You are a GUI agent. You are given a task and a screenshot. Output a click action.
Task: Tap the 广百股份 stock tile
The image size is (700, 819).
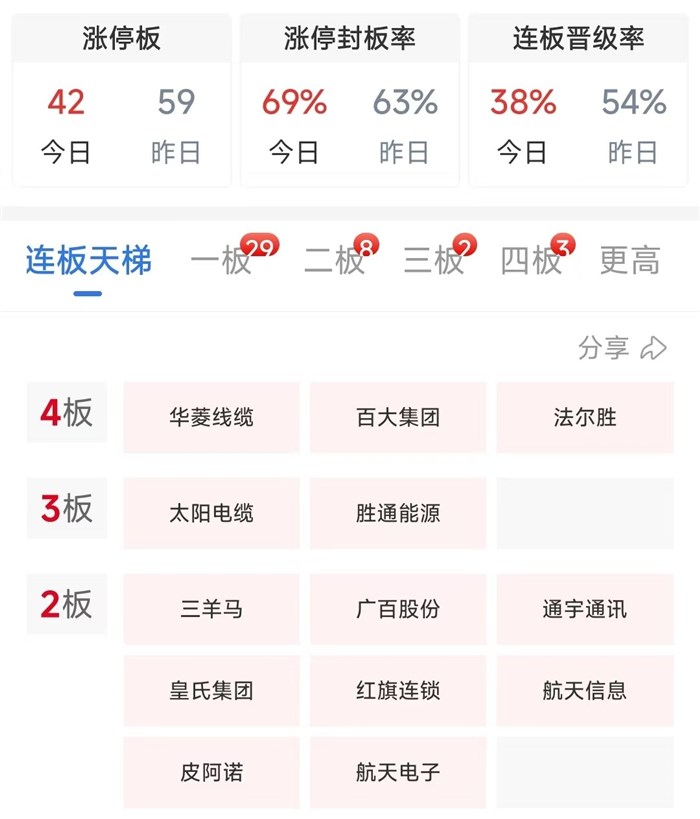pos(398,609)
